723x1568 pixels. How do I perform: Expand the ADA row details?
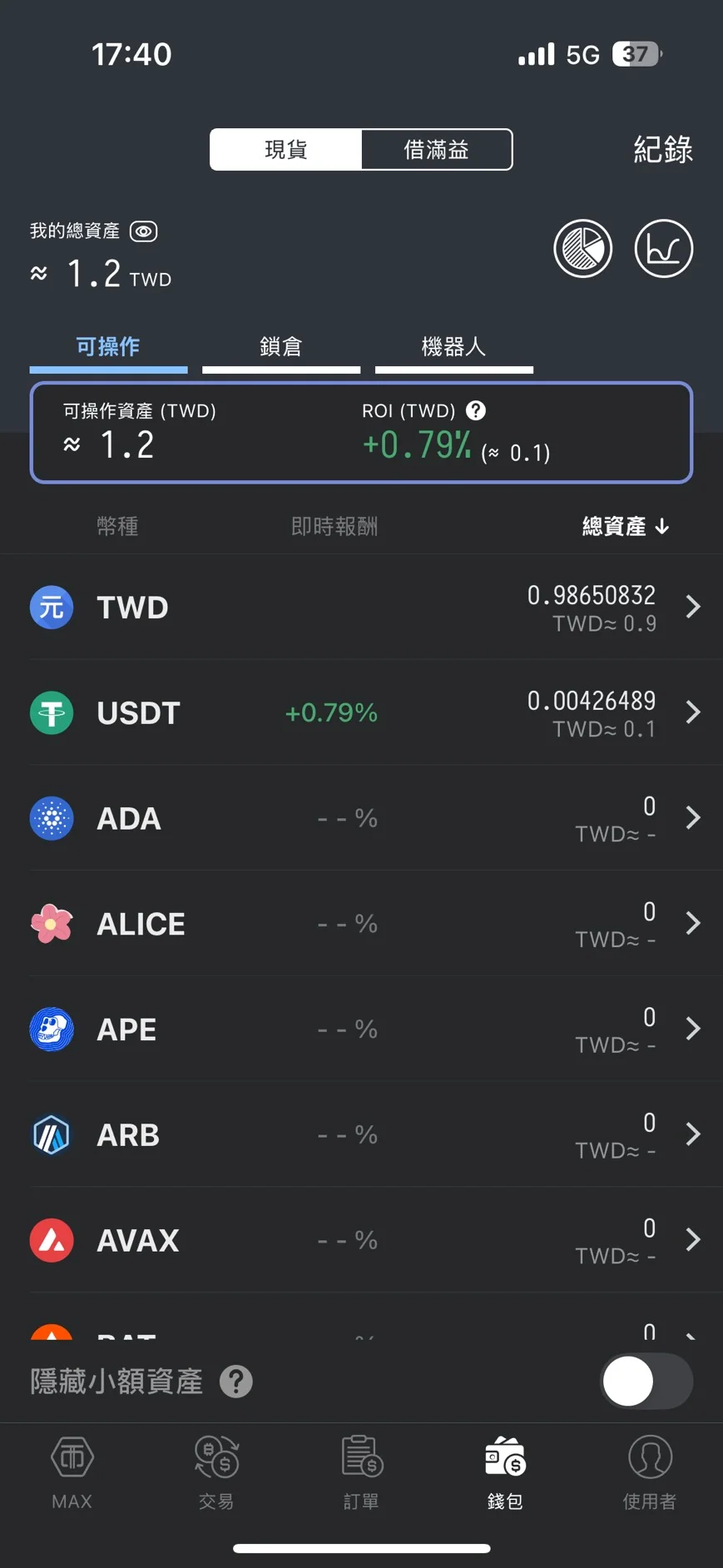tap(361, 818)
